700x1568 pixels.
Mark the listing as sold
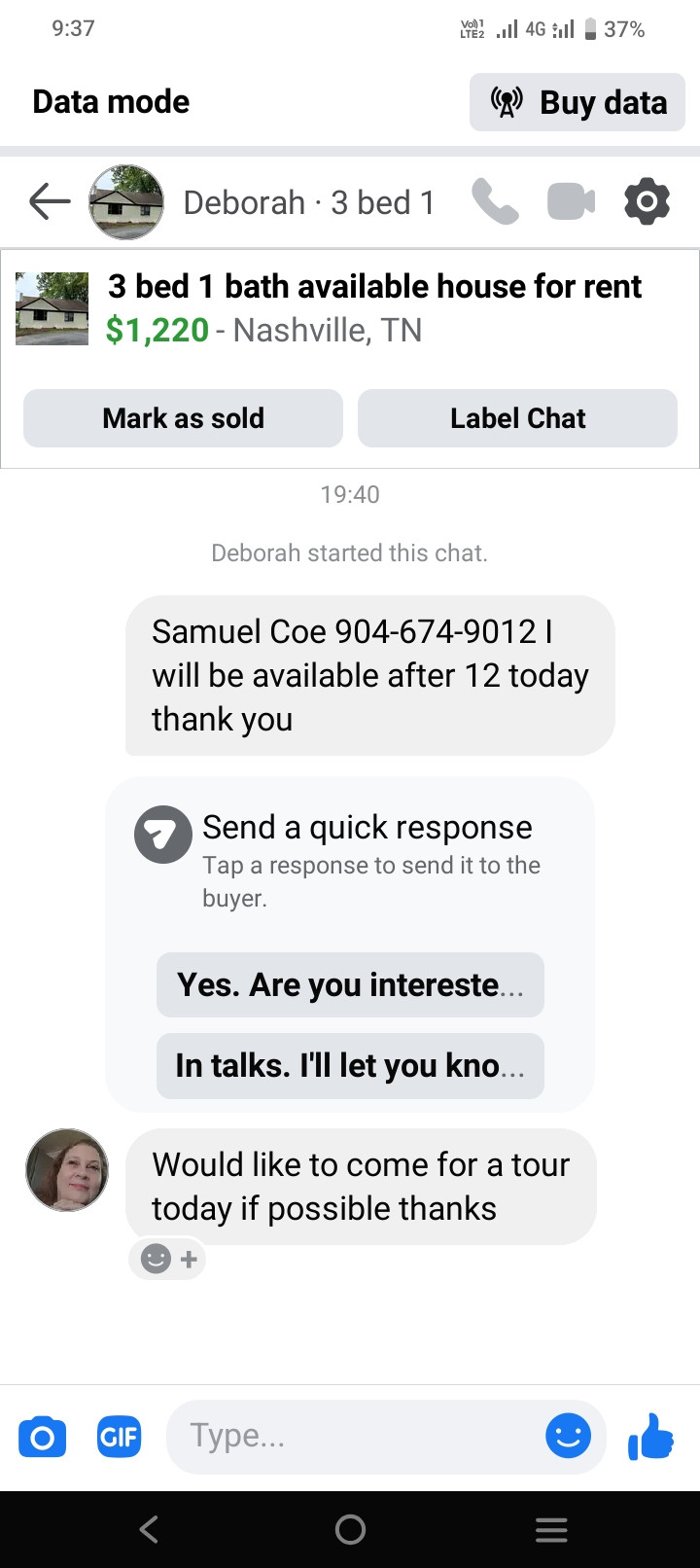point(183,418)
